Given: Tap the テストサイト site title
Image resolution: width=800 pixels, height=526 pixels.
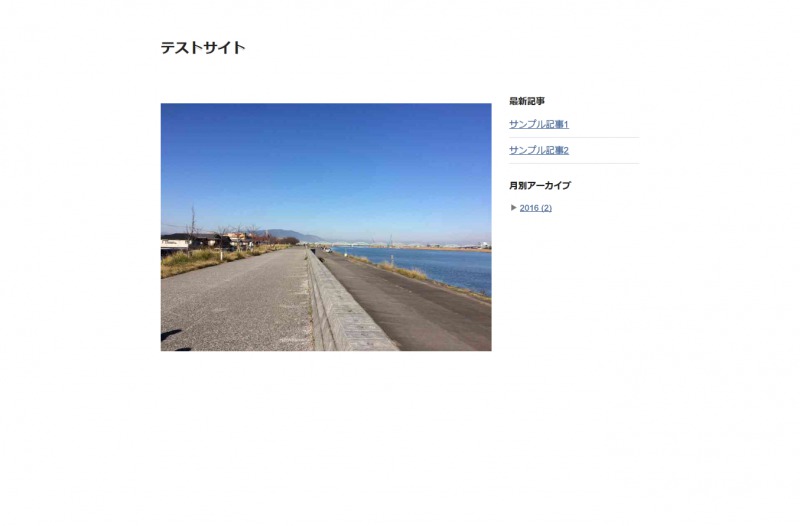Looking at the screenshot, I should (x=202, y=48).
